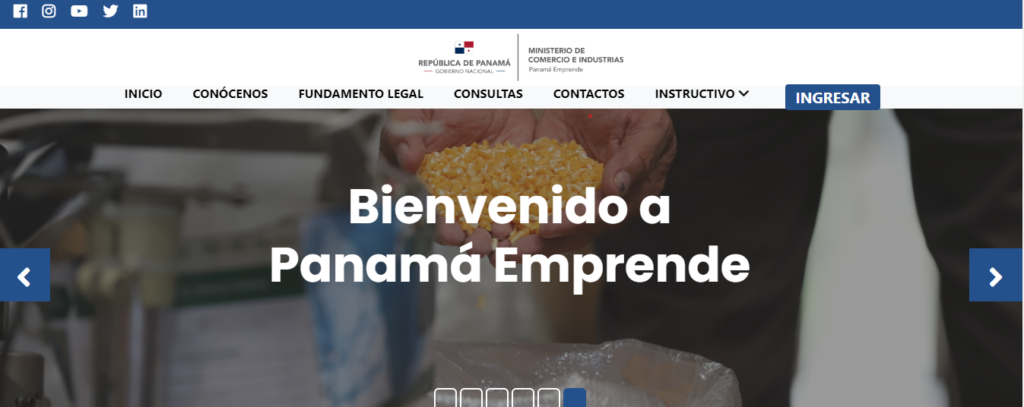Image resolution: width=1024 pixels, height=407 pixels.
Task: Open the Twitter profile icon
Action: [x=110, y=11]
